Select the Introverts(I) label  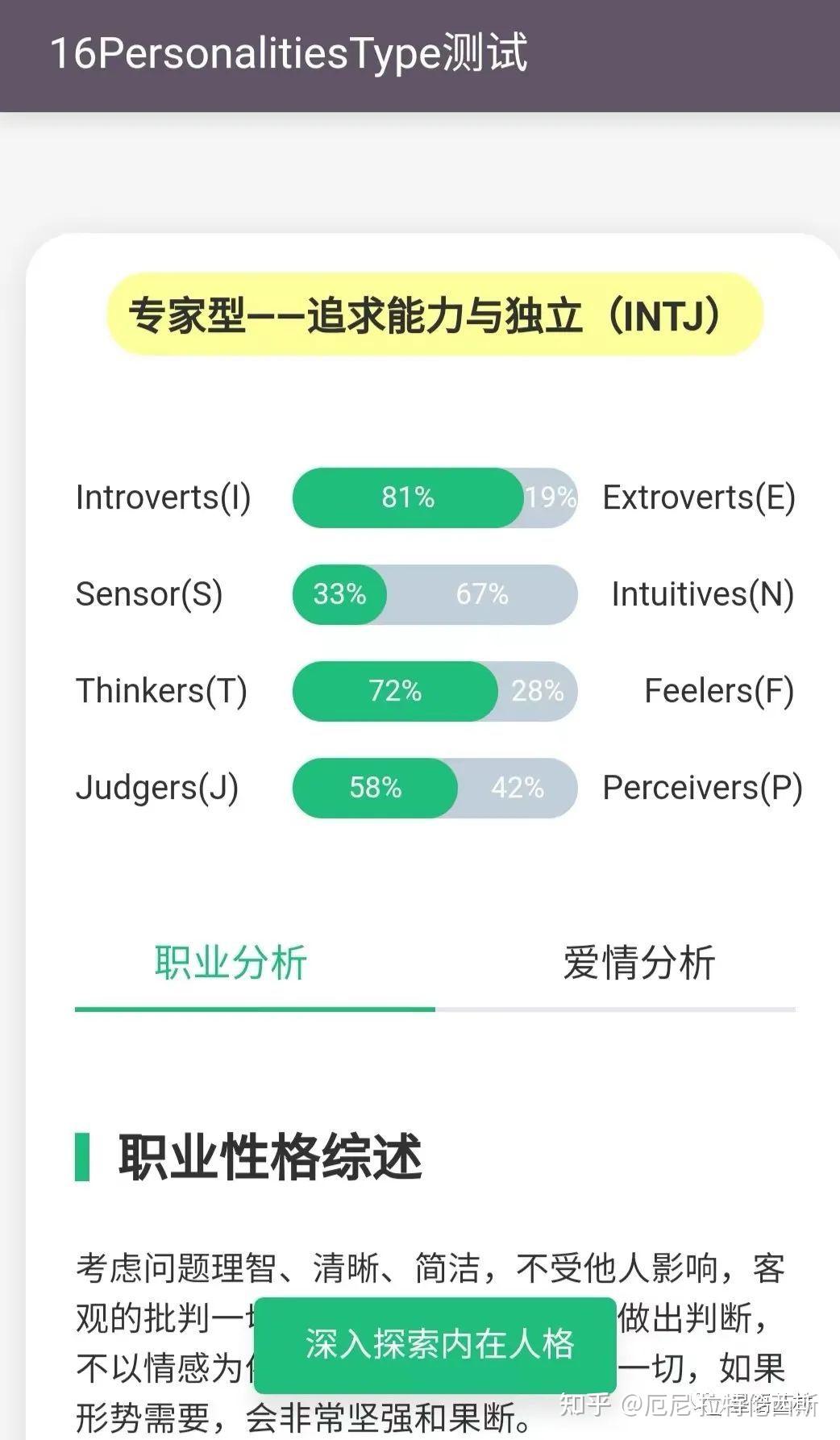click(164, 498)
